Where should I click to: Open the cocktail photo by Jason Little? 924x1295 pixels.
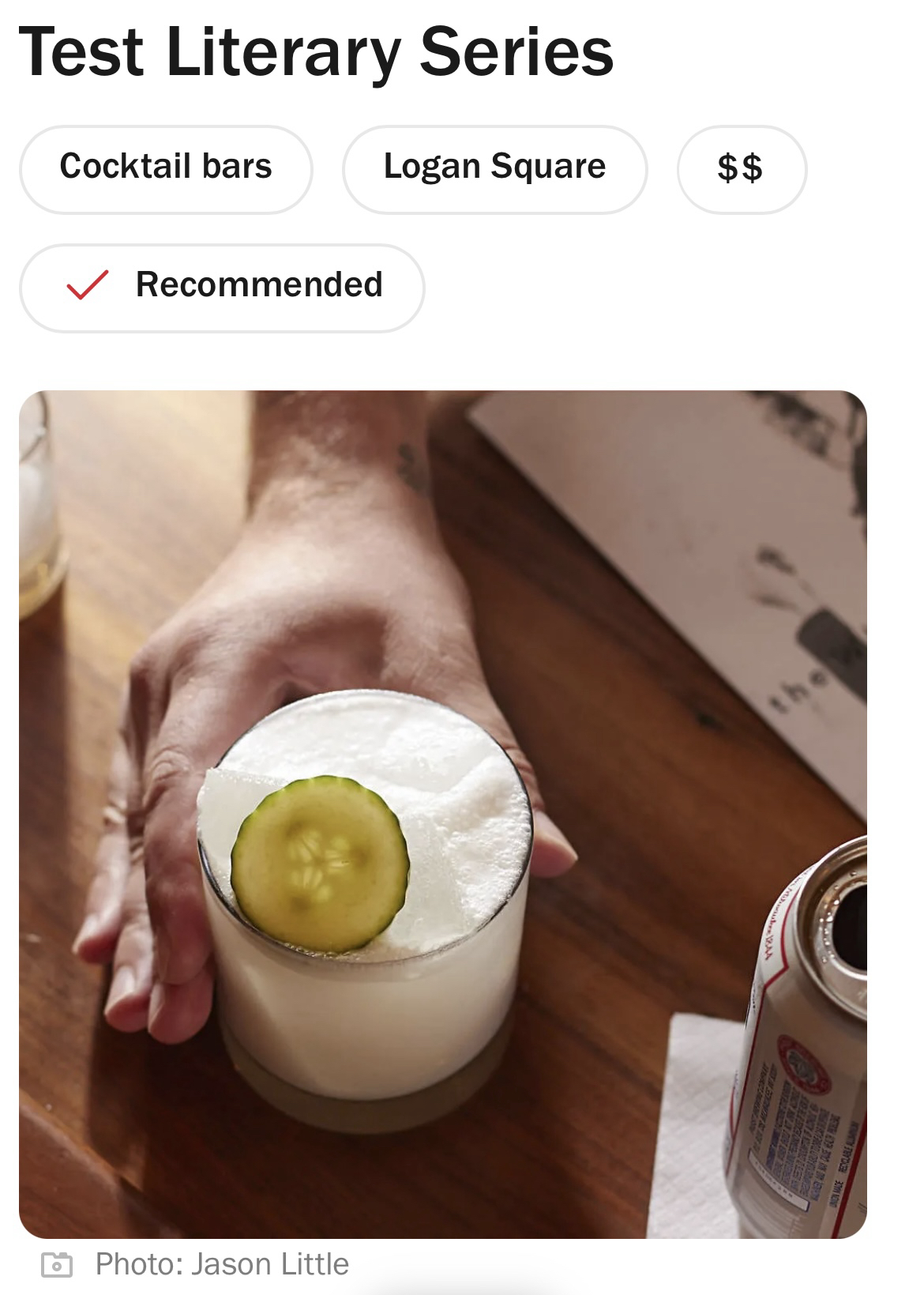(442, 814)
